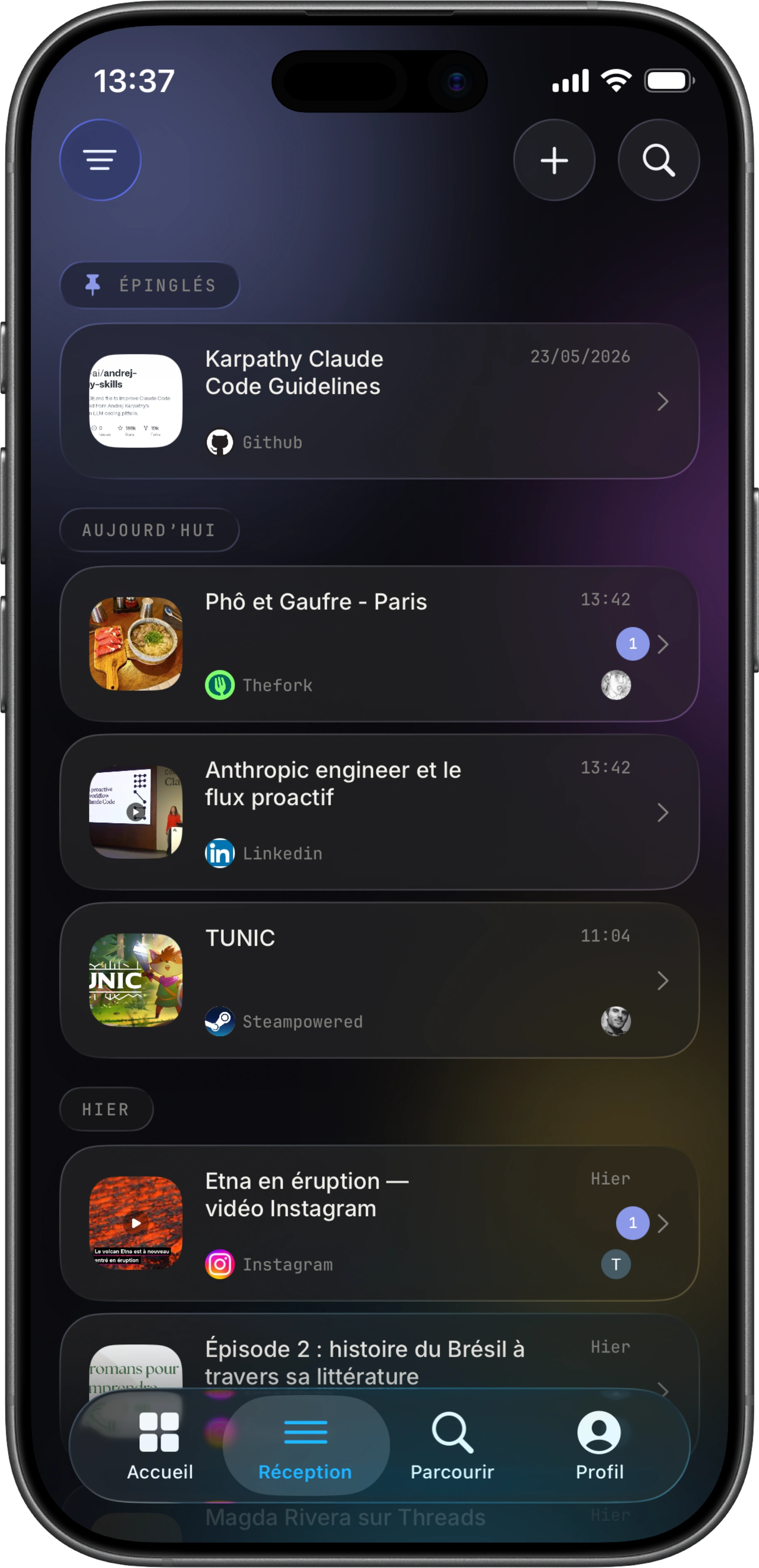Open Karpathy Claude Code Guidelines card
The width and height of the screenshot is (759, 1568).
[x=379, y=401]
